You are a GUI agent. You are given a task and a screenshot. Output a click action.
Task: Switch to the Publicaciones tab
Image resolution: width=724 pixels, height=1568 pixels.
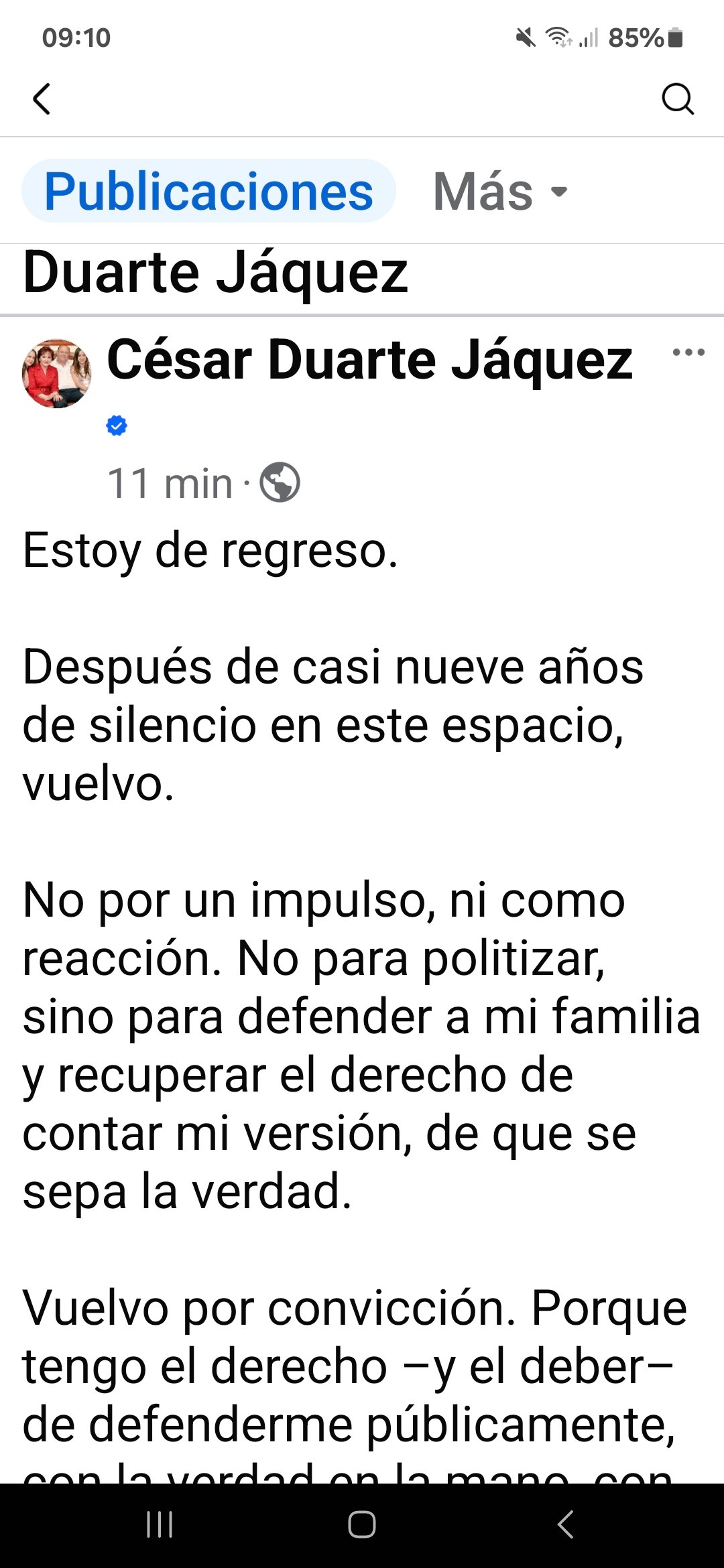208,192
